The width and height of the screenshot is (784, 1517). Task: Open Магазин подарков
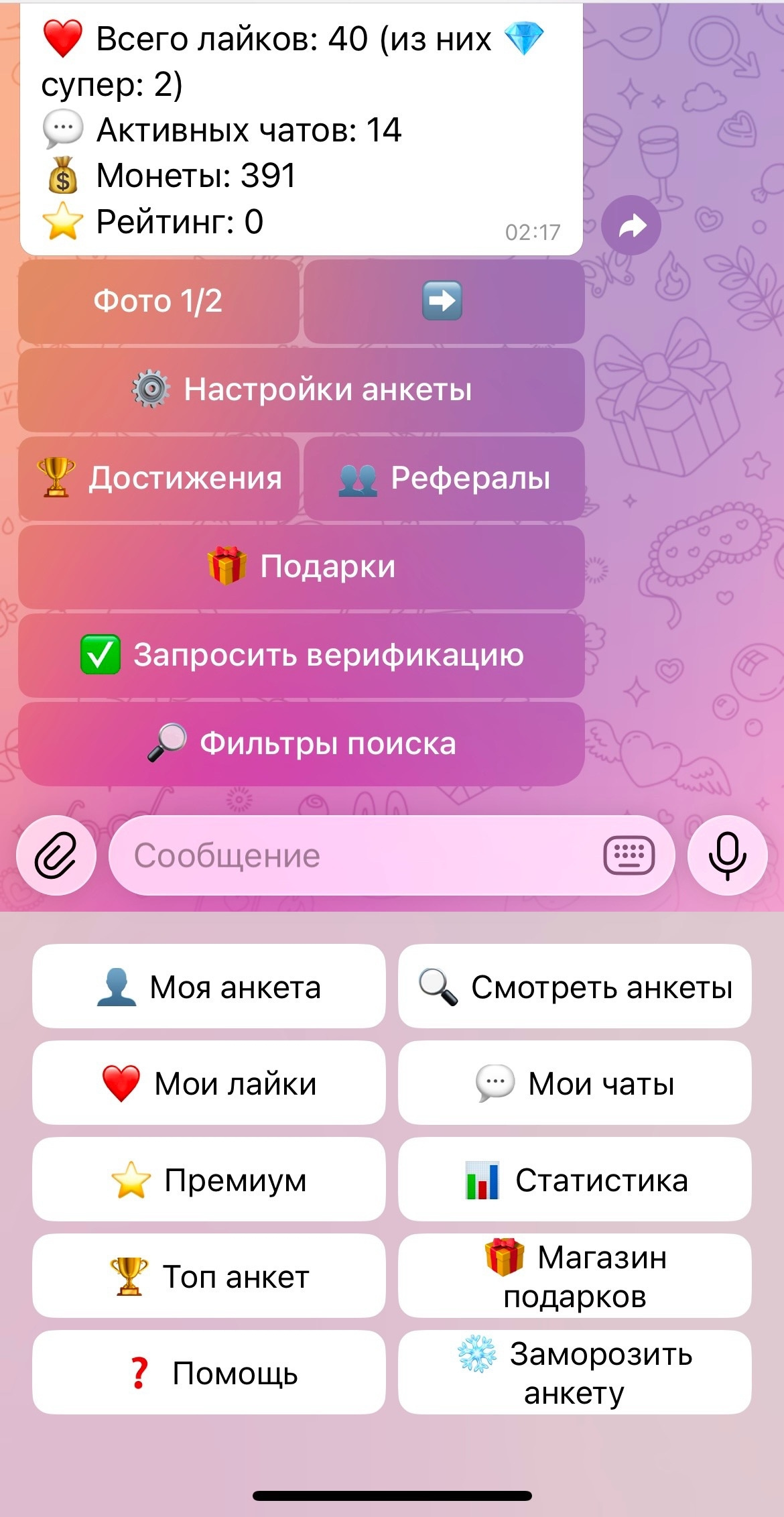574,1276
